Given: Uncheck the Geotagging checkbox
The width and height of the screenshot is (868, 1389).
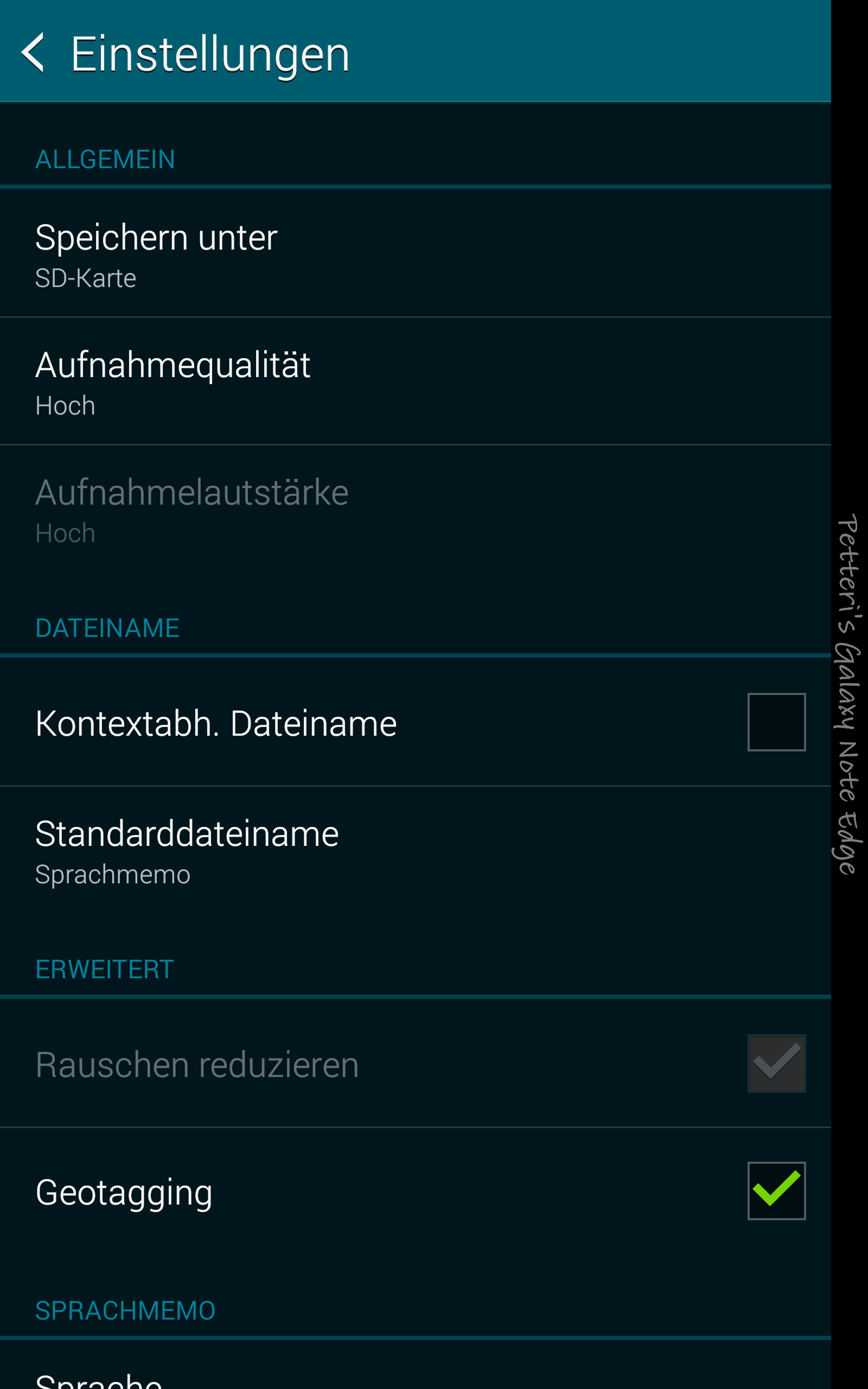Looking at the screenshot, I should coord(776,1191).
